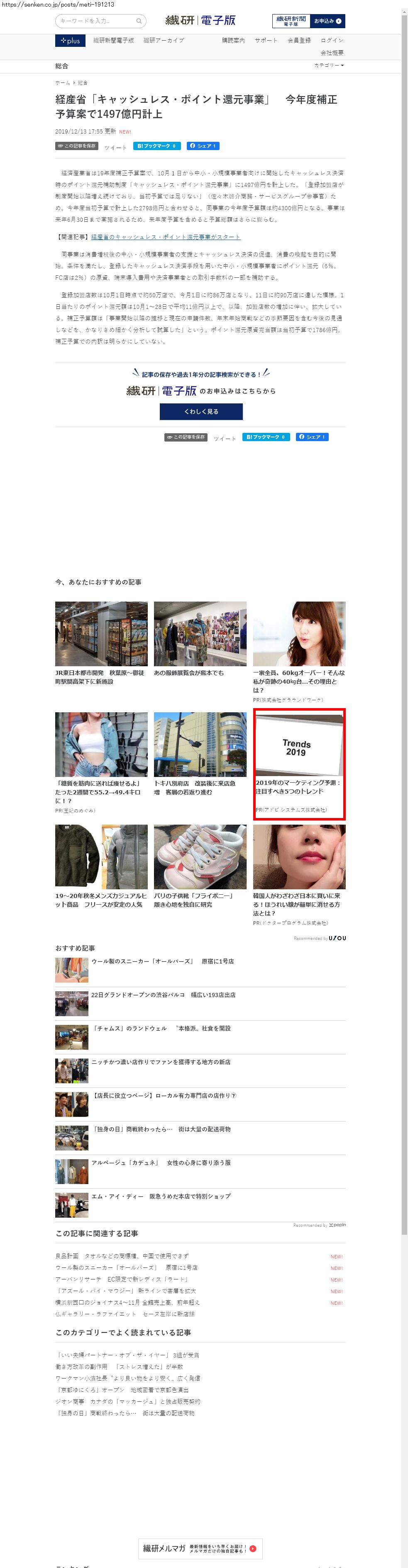The height and width of the screenshot is (1568, 408).
Task: Tap the くわしく見る button
Action: 201,411
